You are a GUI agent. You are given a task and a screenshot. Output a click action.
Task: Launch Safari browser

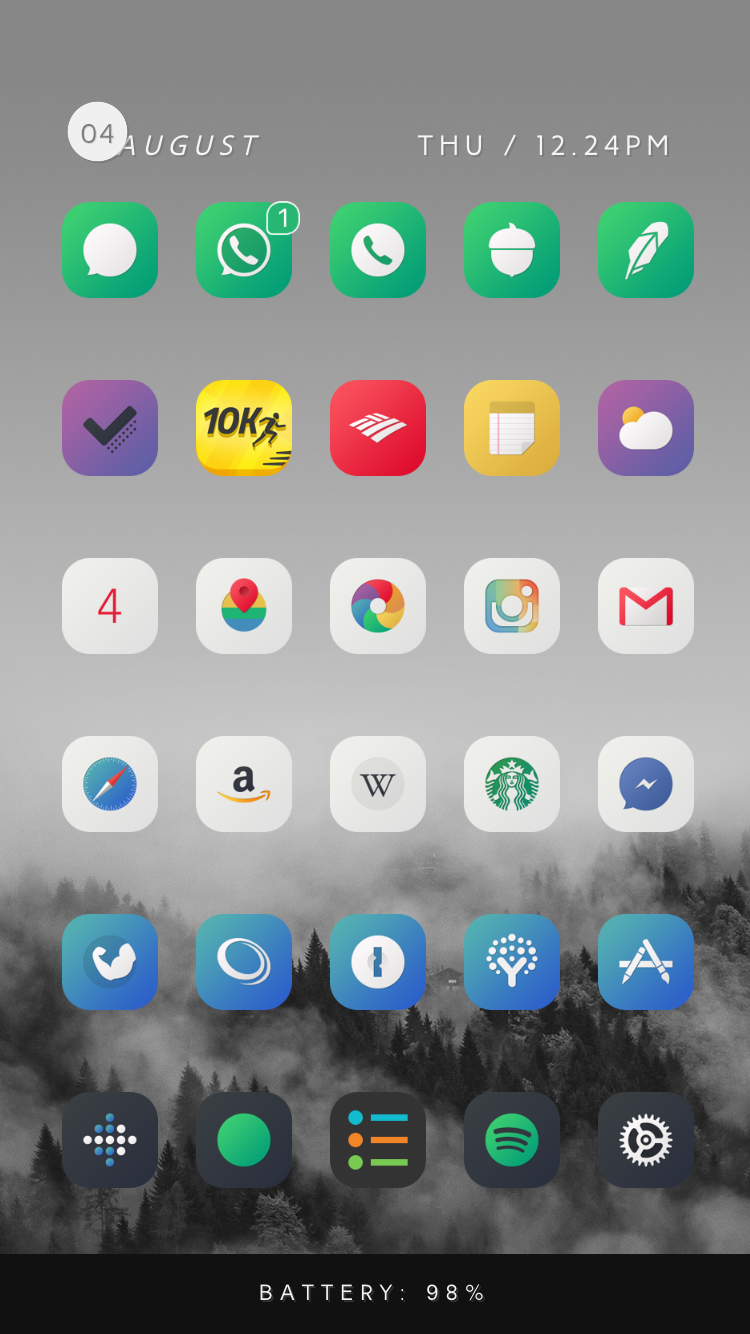(110, 784)
